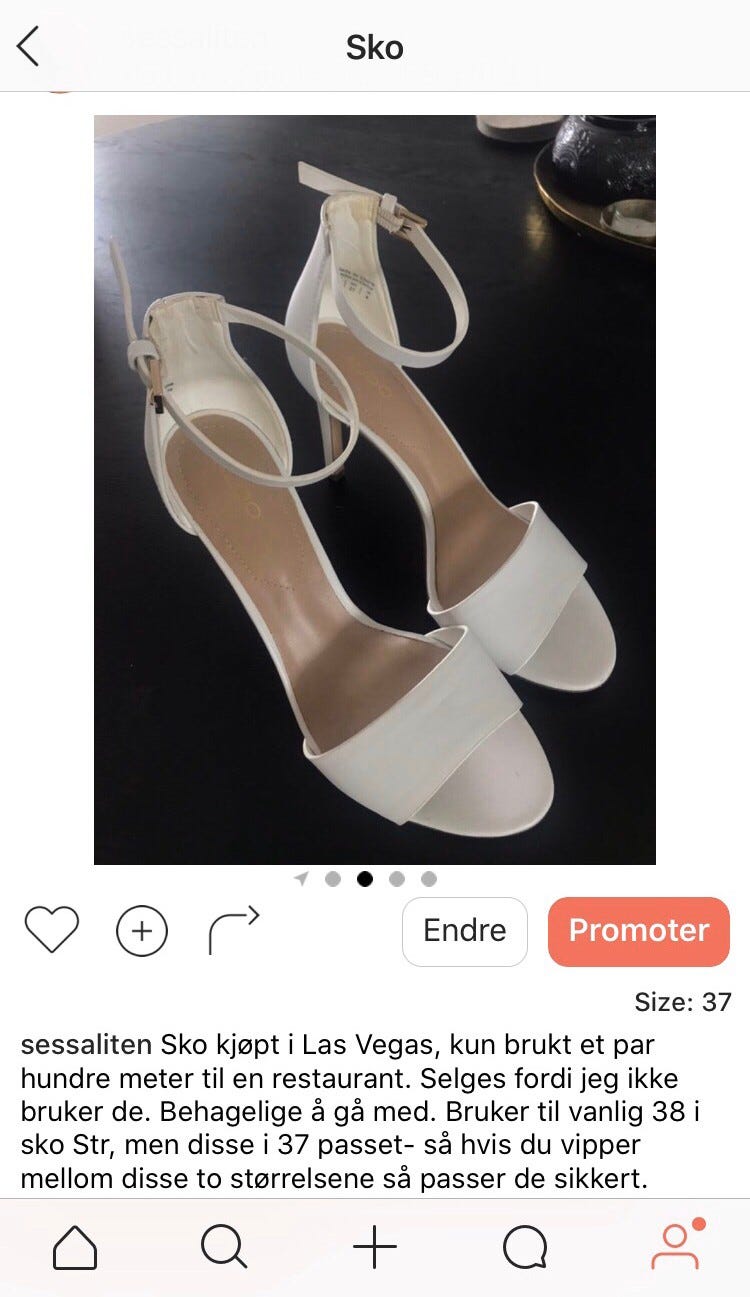Share this listing with the arrow icon
750x1297 pixels.
234,930
